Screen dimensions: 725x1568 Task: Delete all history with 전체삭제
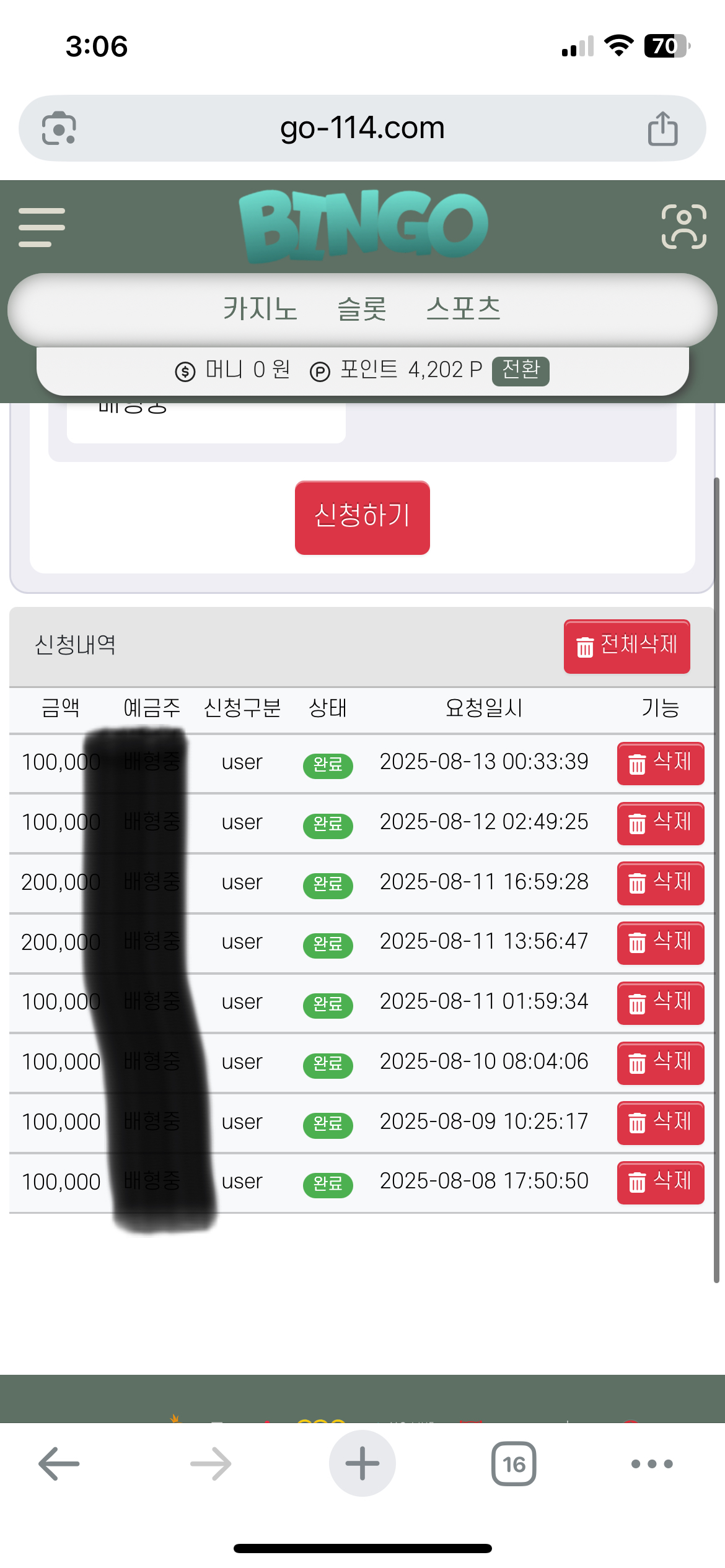pos(626,646)
